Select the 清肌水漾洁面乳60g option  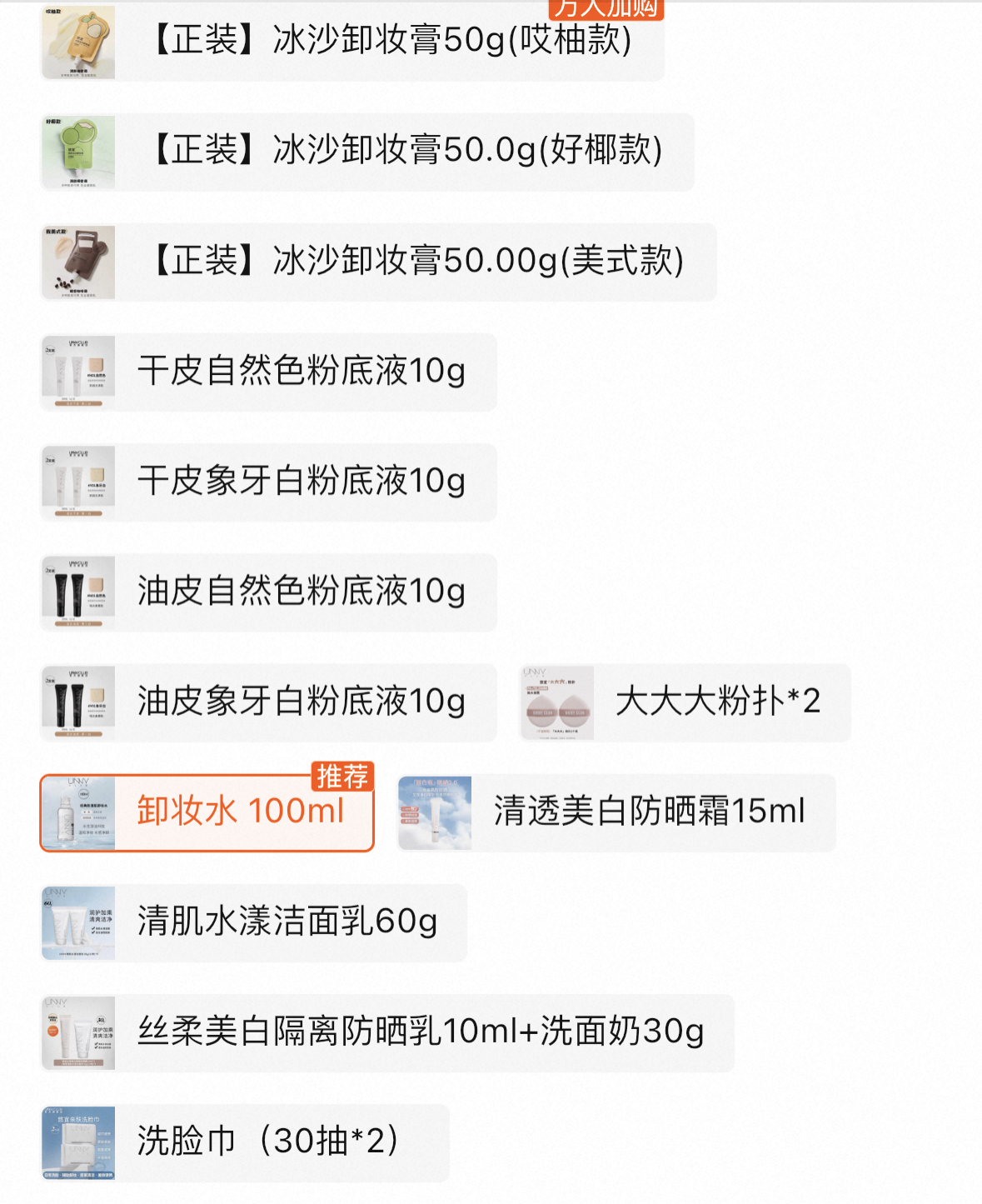[x=283, y=923]
